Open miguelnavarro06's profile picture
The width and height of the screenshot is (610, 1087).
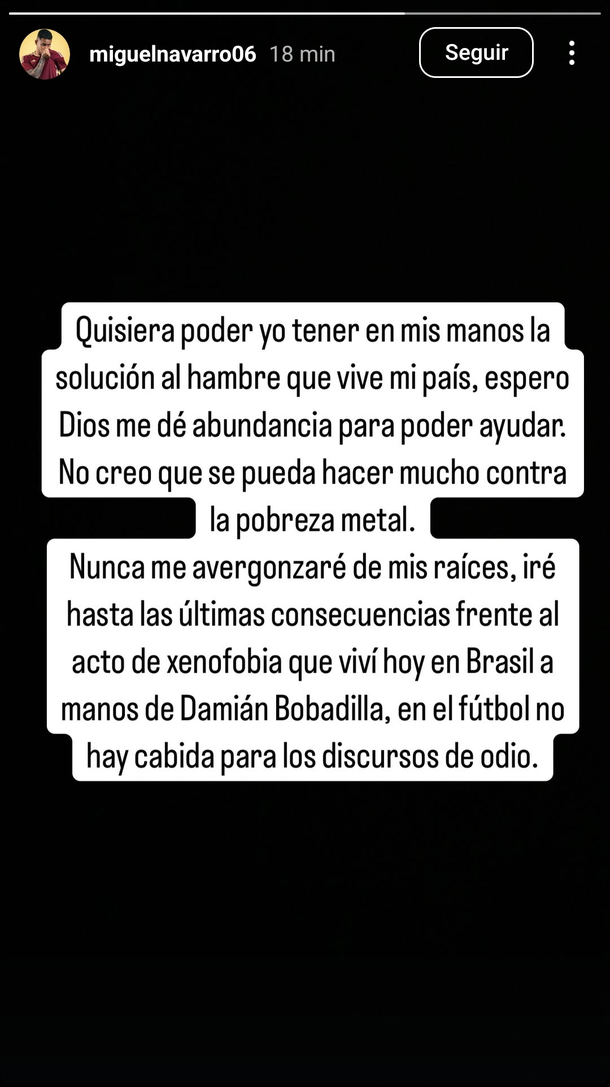click(44, 54)
